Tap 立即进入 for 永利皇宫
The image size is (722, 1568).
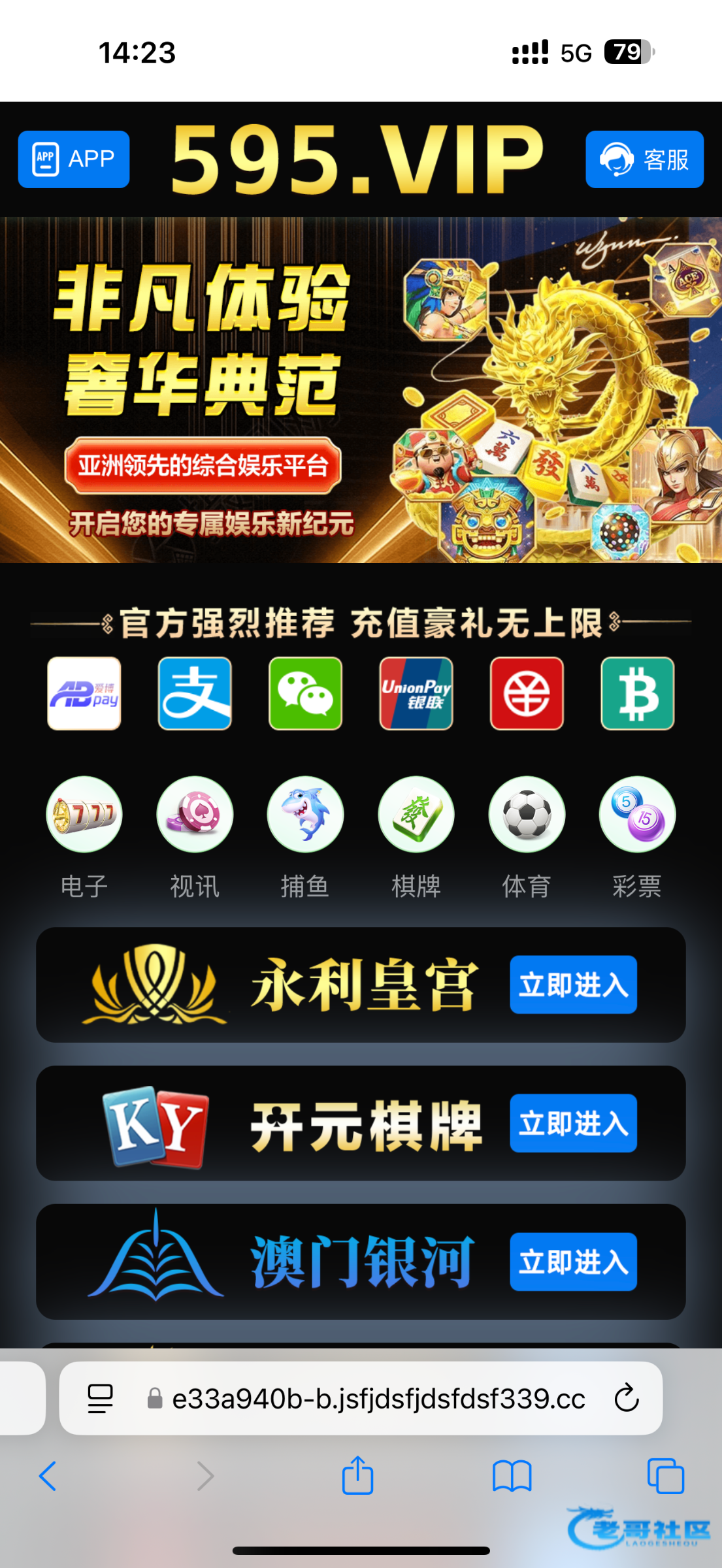click(x=573, y=985)
